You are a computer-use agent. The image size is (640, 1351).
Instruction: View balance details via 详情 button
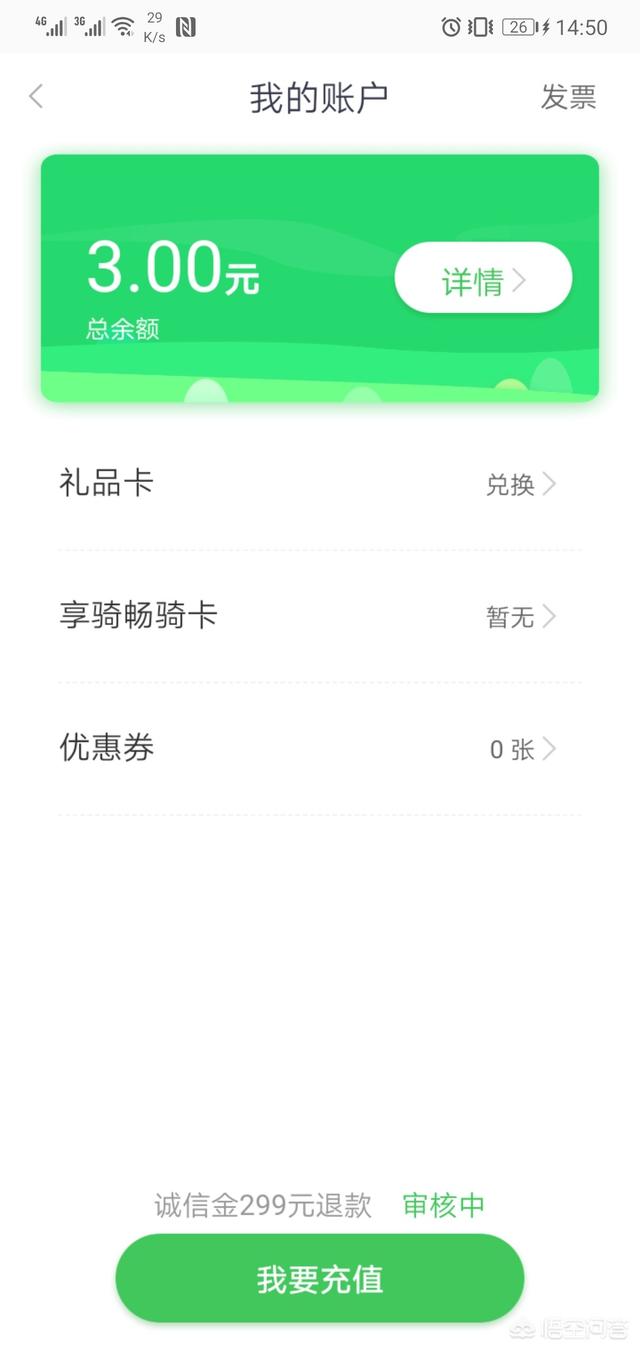(483, 278)
